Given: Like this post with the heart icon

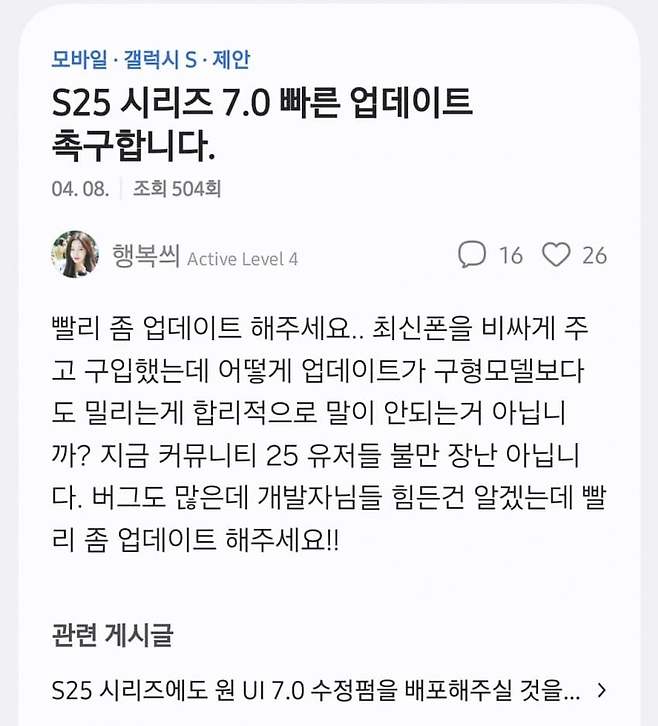Looking at the screenshot, I should (556, 255).
